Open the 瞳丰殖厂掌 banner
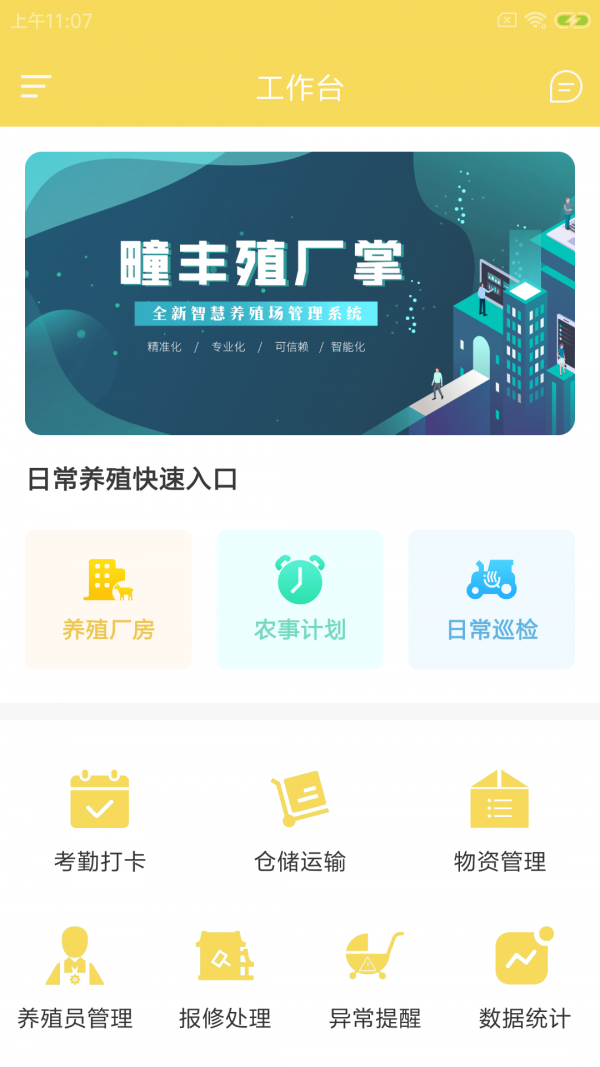Image resolution: width=600 pixels, height=1067 pixels. (x=300, y=293)
